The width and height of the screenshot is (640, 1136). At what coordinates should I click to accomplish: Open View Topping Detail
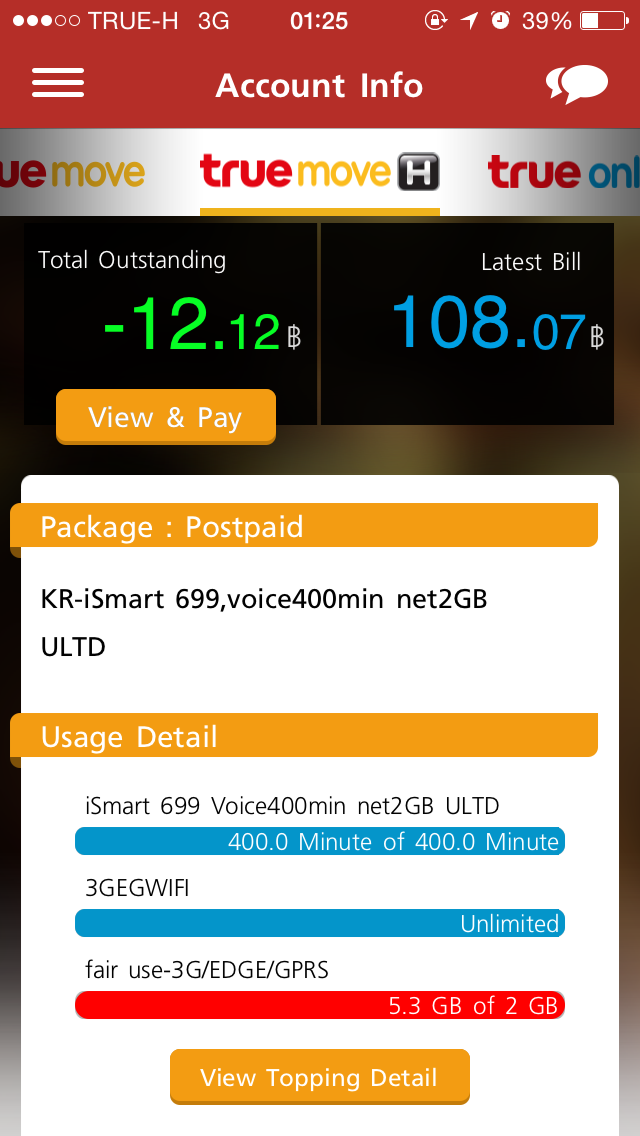320,1077
